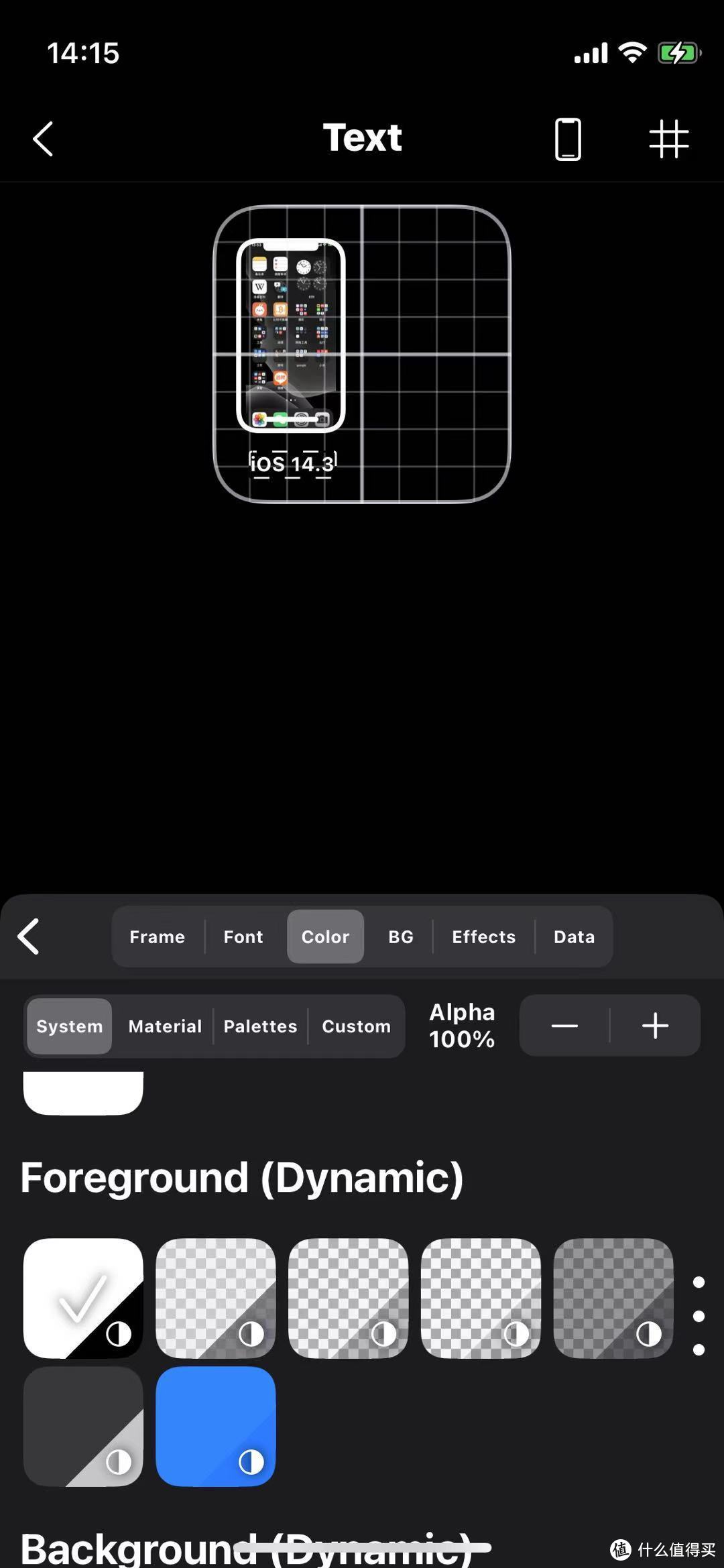
Task: Open the phone preview icon
Action: tap(567, 139)
